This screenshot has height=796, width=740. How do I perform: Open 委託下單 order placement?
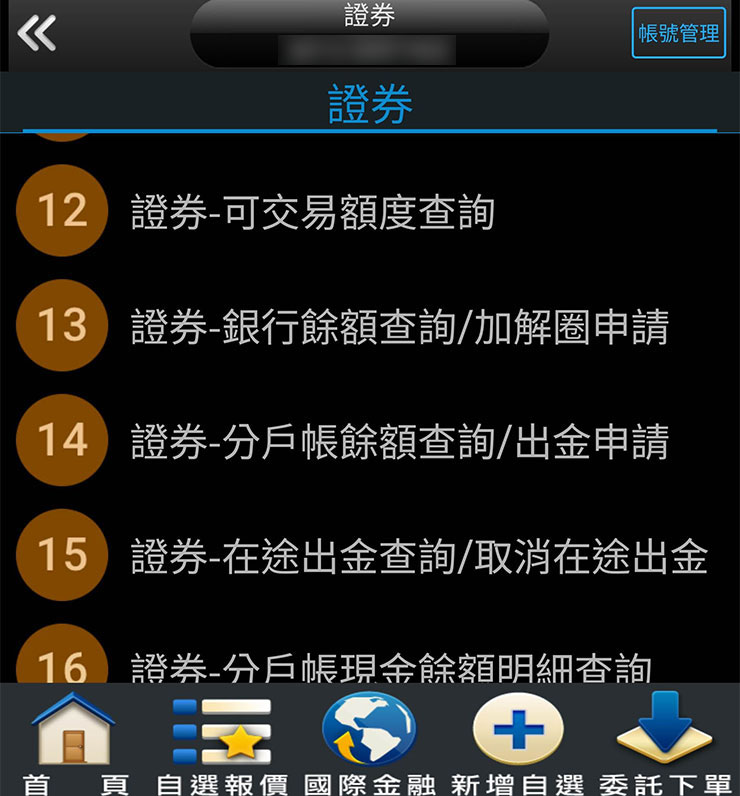[664, 742]
